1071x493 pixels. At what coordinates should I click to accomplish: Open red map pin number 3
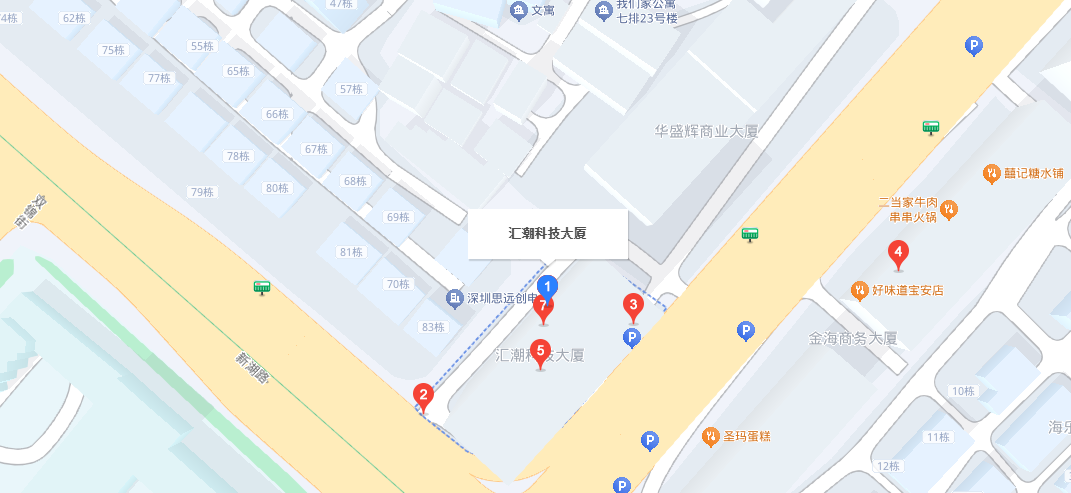(x=633, y=305)
